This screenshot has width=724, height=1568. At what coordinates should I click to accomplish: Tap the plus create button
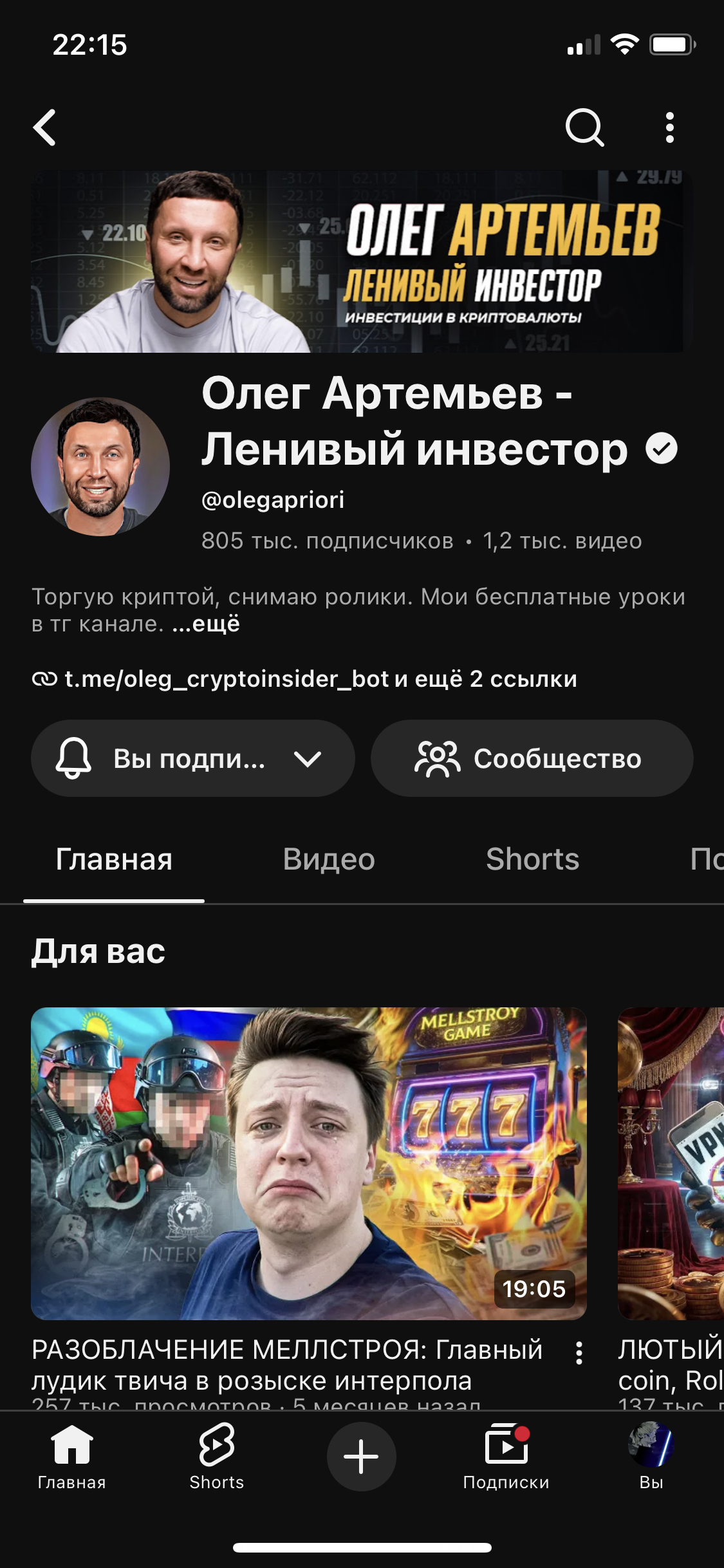(x=361, y=1456)
